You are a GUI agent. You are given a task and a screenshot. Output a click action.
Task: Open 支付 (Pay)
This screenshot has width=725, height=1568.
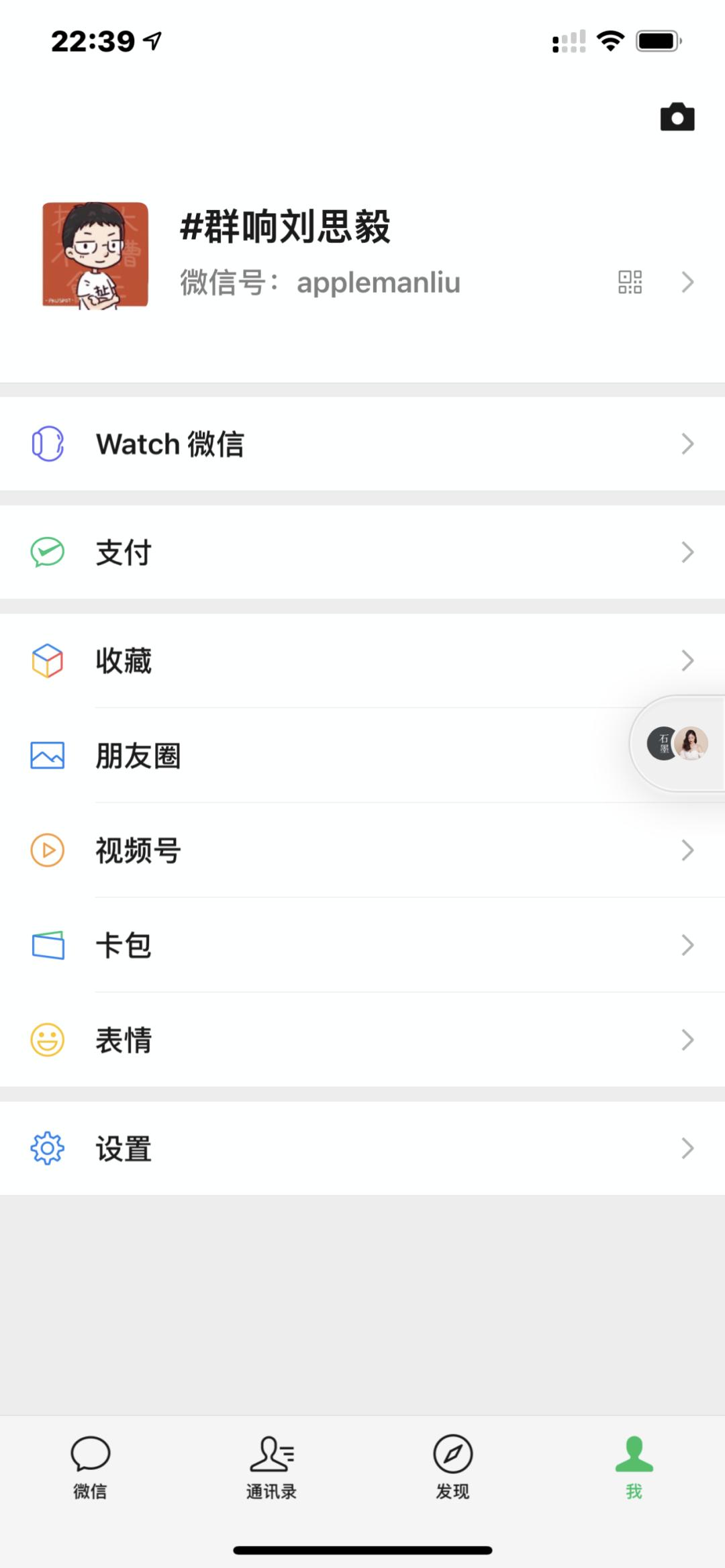click(362, 552)
